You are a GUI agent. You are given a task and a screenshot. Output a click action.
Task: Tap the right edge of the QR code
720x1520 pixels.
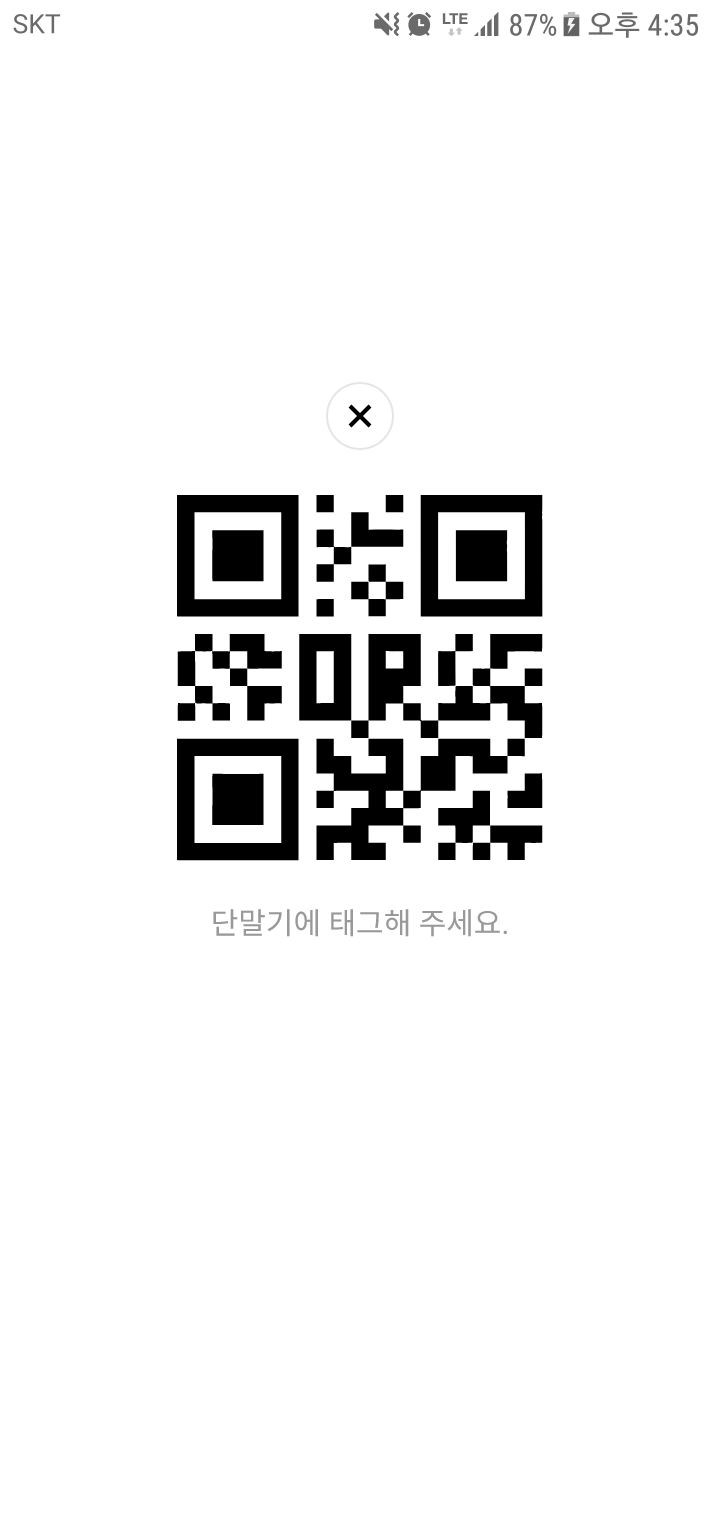tap(538, 677)
